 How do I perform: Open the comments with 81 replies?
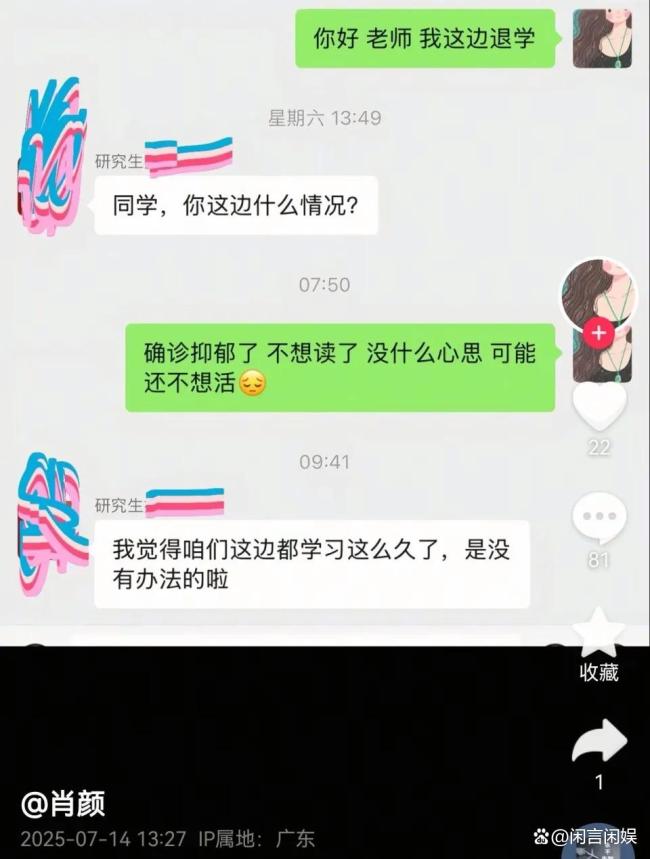coord(599,519)
